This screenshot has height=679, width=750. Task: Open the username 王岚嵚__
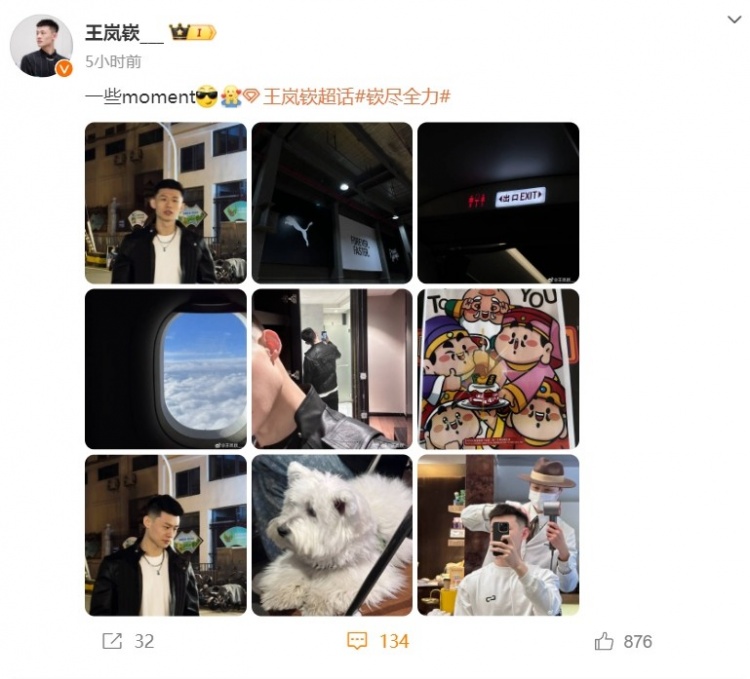tap(124, 33)
